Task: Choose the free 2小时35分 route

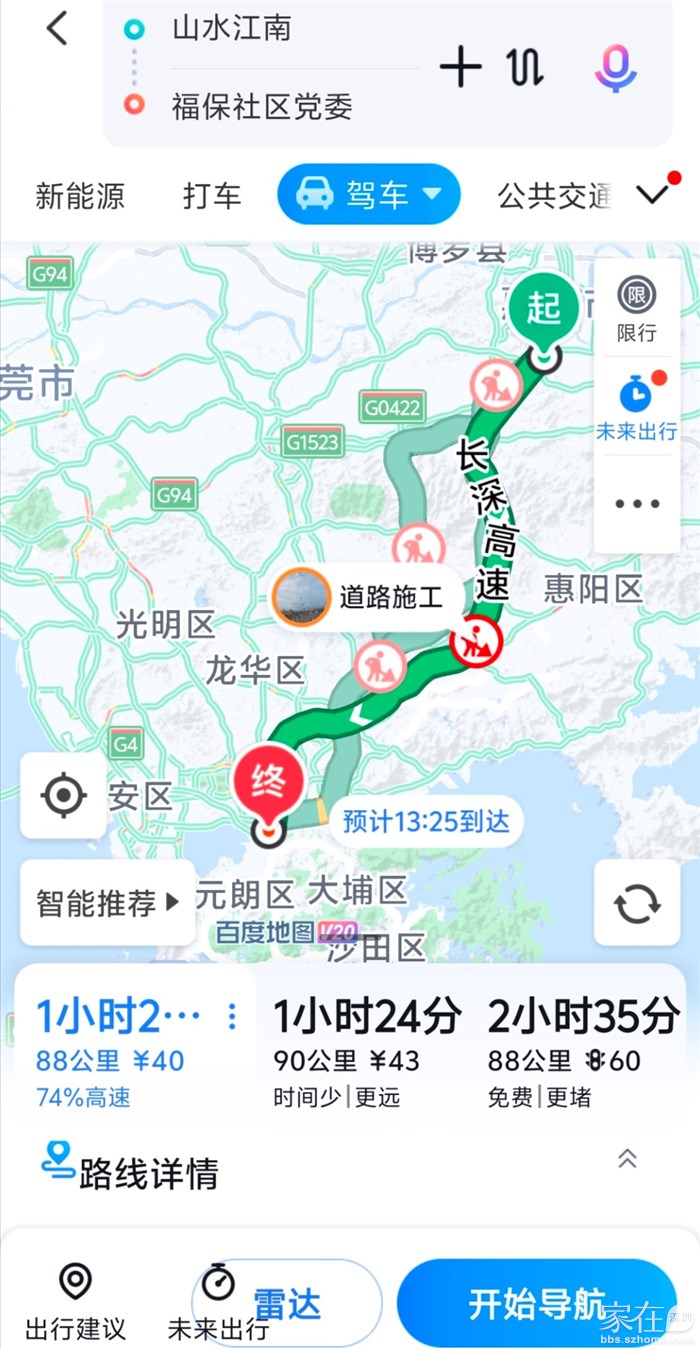Action: click(583, 1053)
